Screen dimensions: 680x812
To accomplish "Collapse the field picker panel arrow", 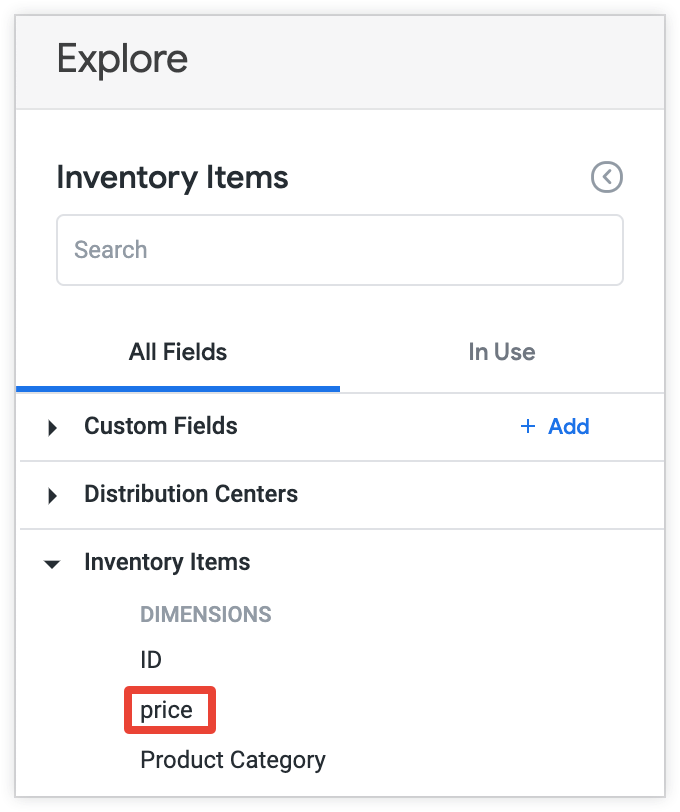I will tap(607, 178).
